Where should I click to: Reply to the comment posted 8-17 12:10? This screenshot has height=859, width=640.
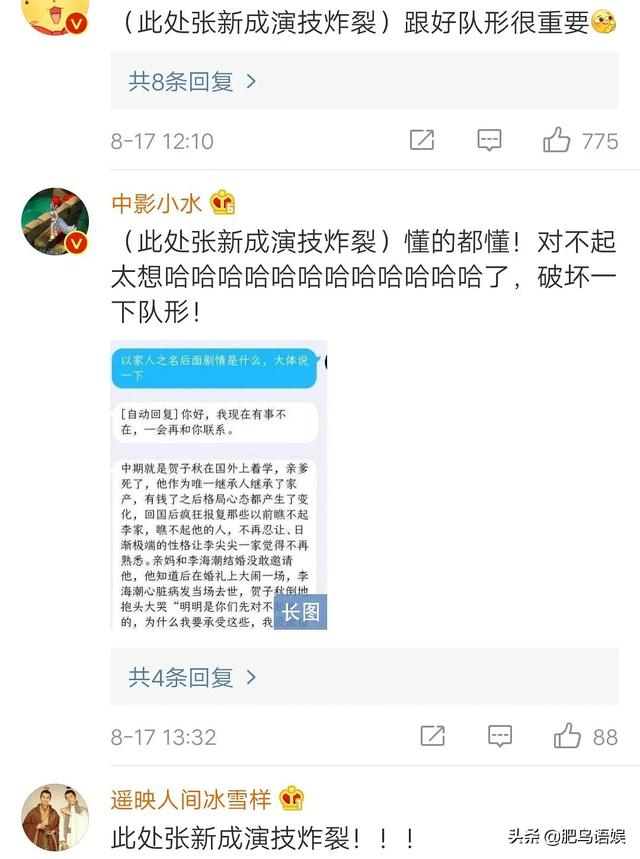489,141
